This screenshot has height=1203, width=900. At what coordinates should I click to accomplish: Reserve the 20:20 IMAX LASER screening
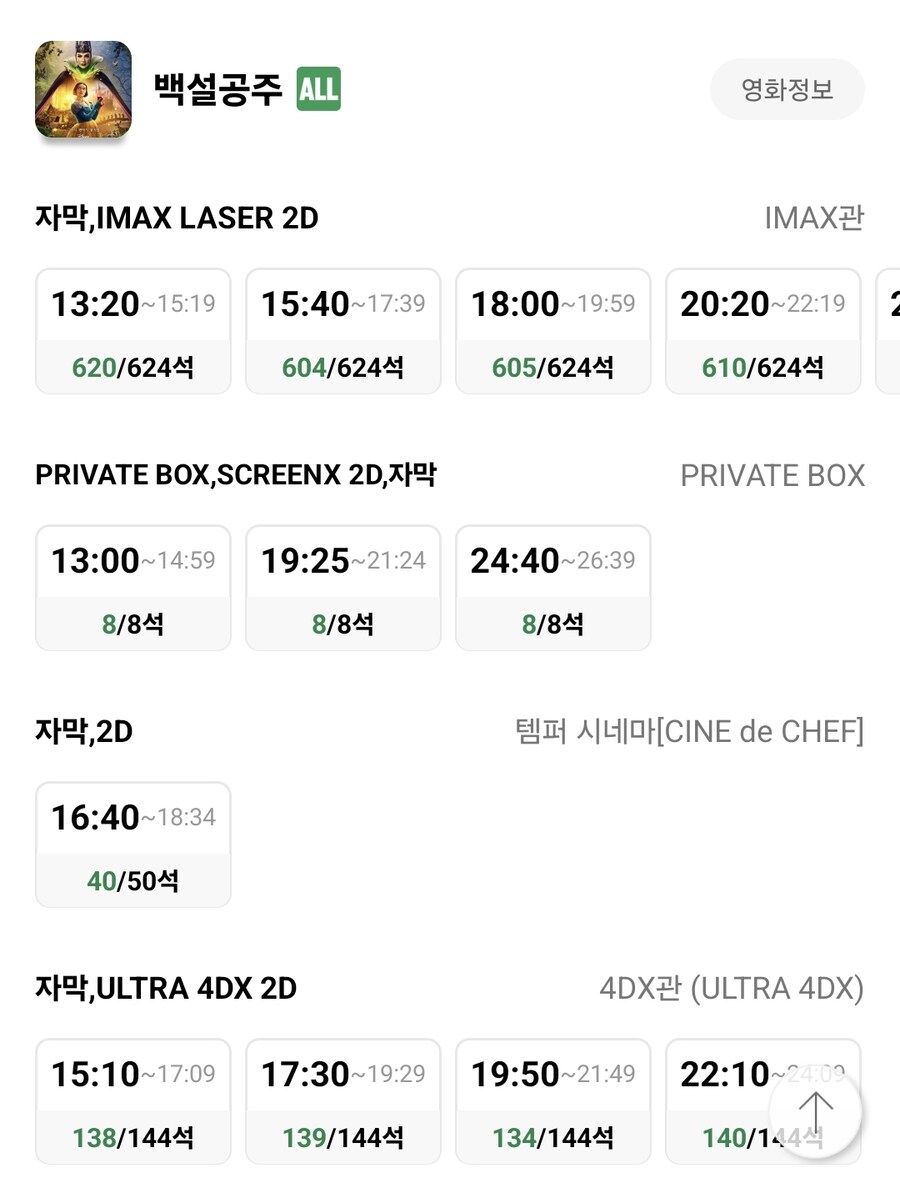762,331
